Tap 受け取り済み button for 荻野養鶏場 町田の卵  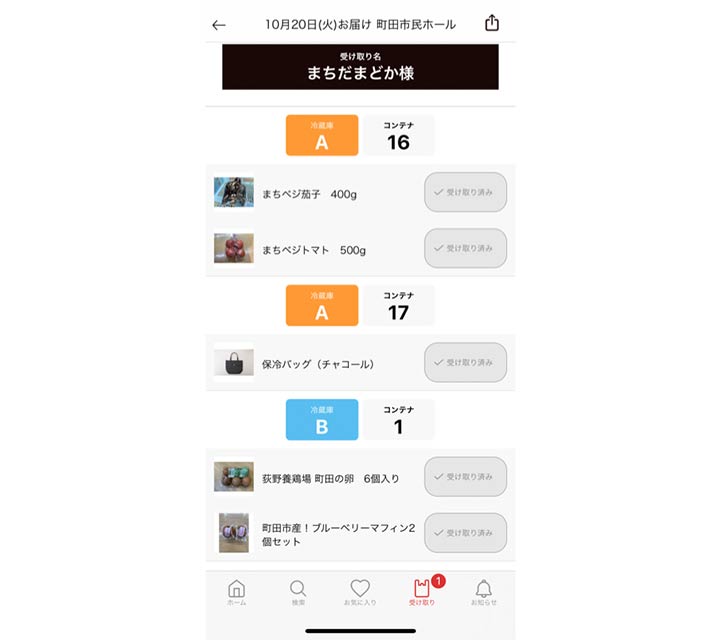(465, 477)
